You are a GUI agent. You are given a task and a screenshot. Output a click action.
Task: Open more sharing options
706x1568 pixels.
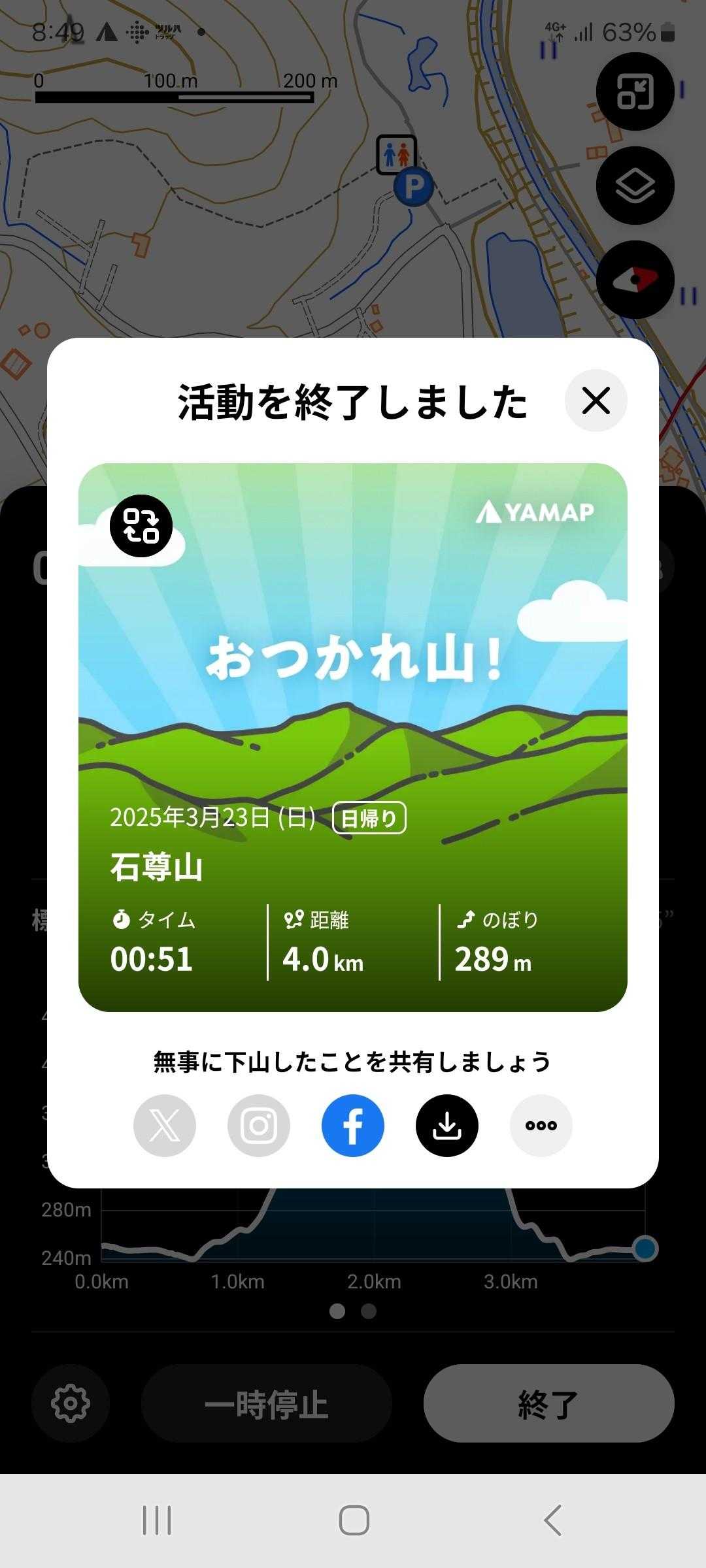541,1125
